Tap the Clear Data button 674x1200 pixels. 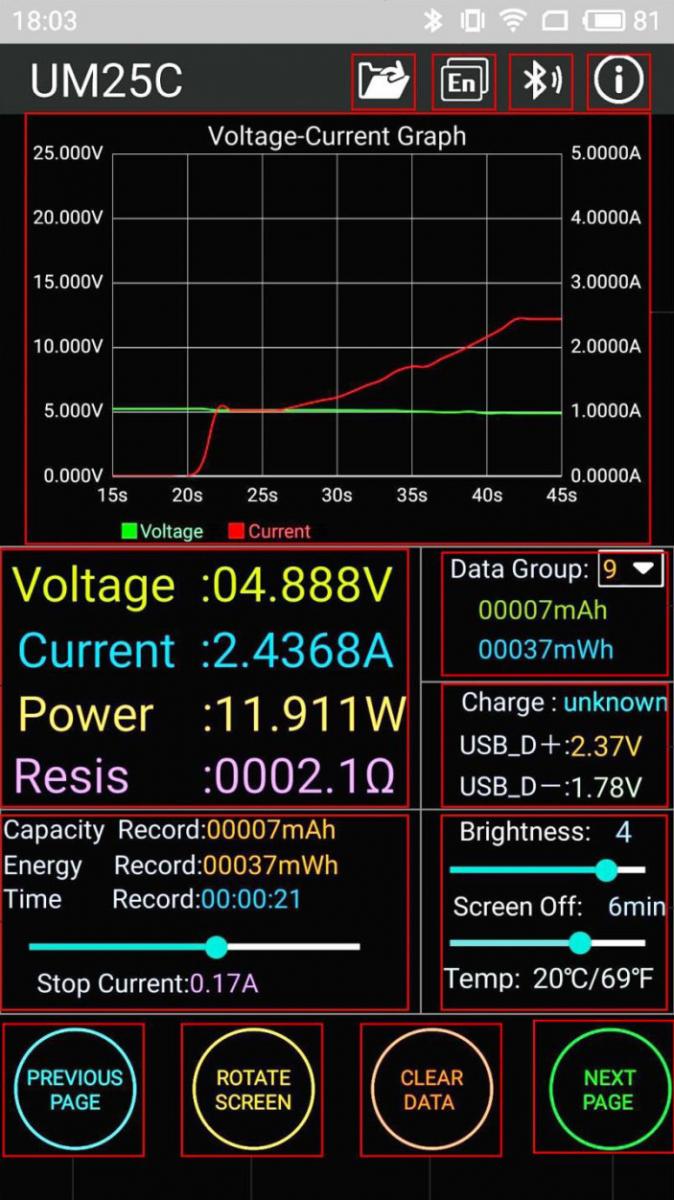tap(431, 1089)
